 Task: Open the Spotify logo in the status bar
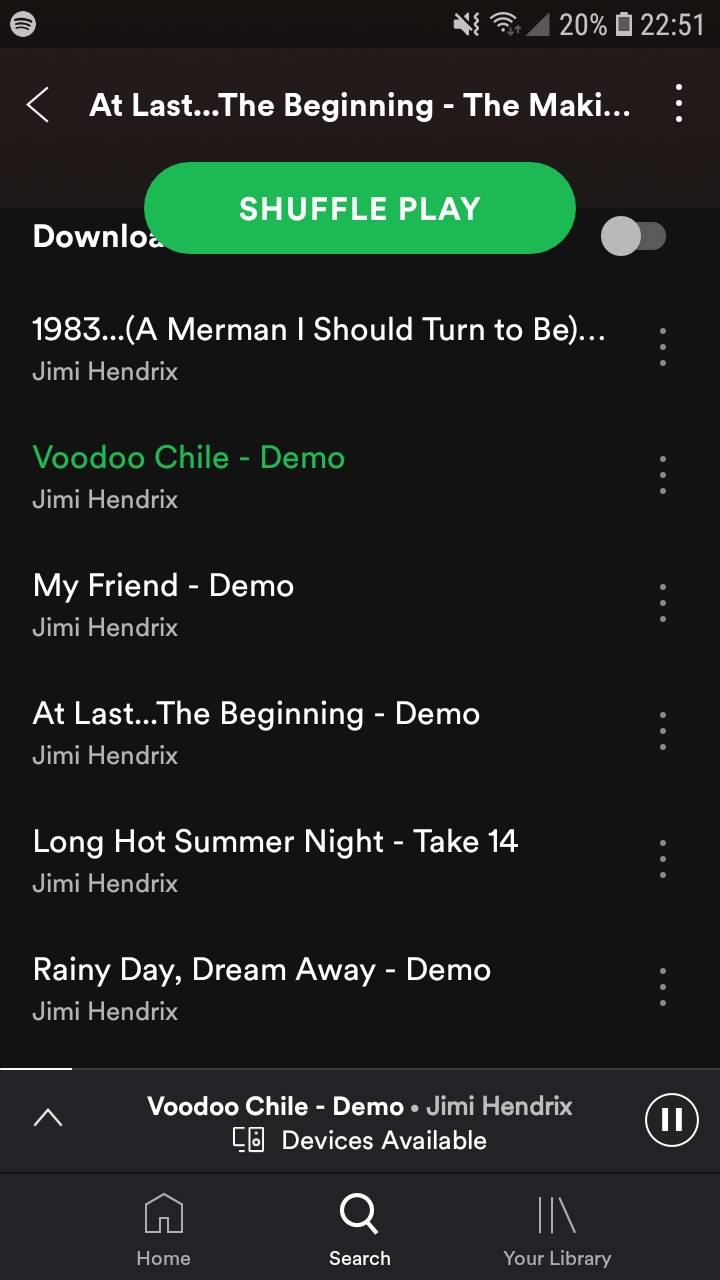[25, 23]
